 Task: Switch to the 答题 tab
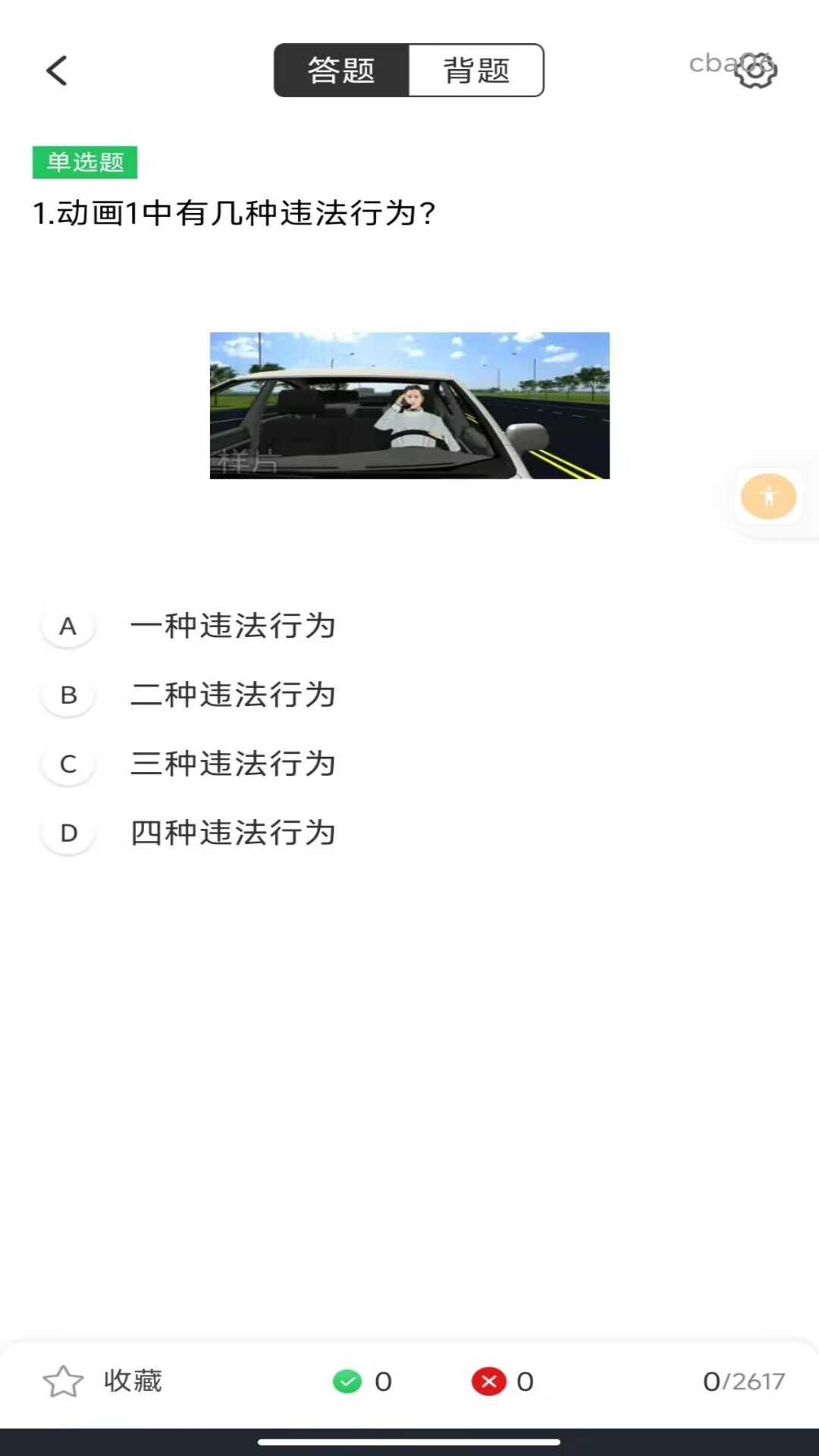(x=340, y=70)
